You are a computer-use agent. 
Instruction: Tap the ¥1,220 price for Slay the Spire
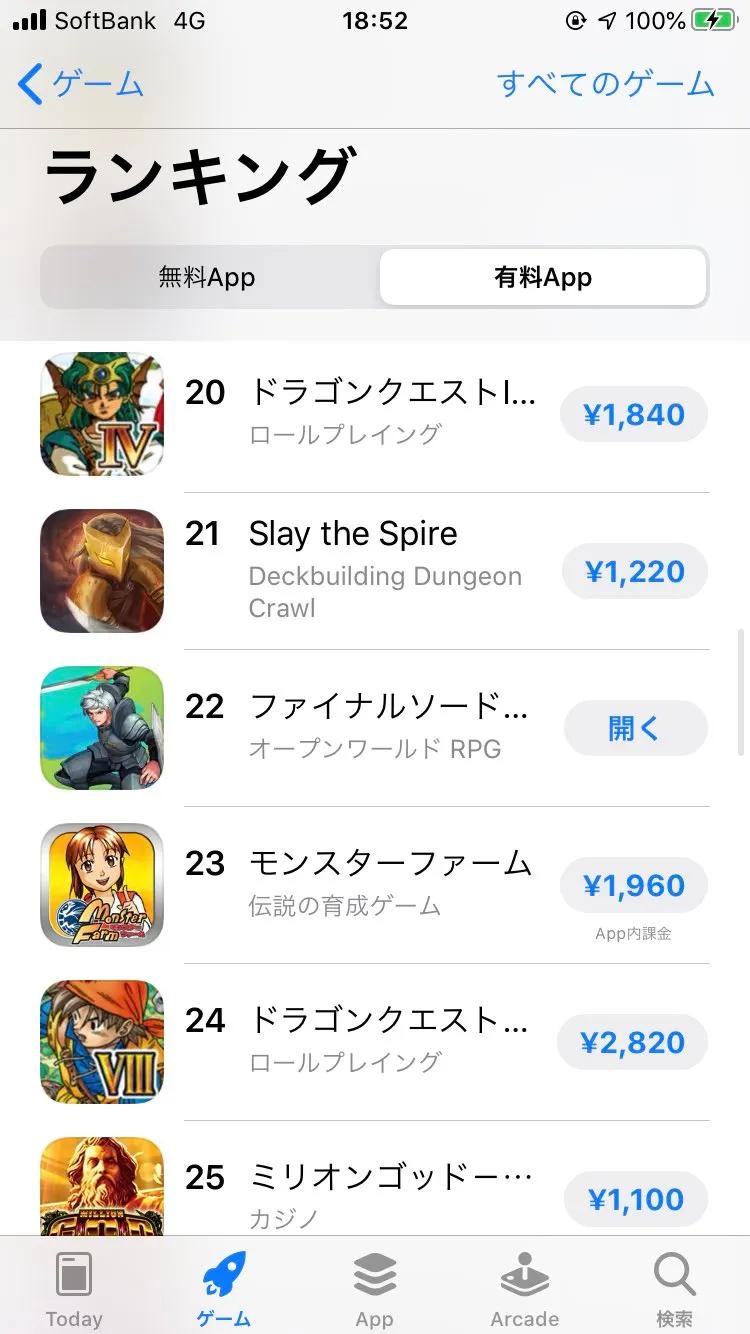(634, 571)
